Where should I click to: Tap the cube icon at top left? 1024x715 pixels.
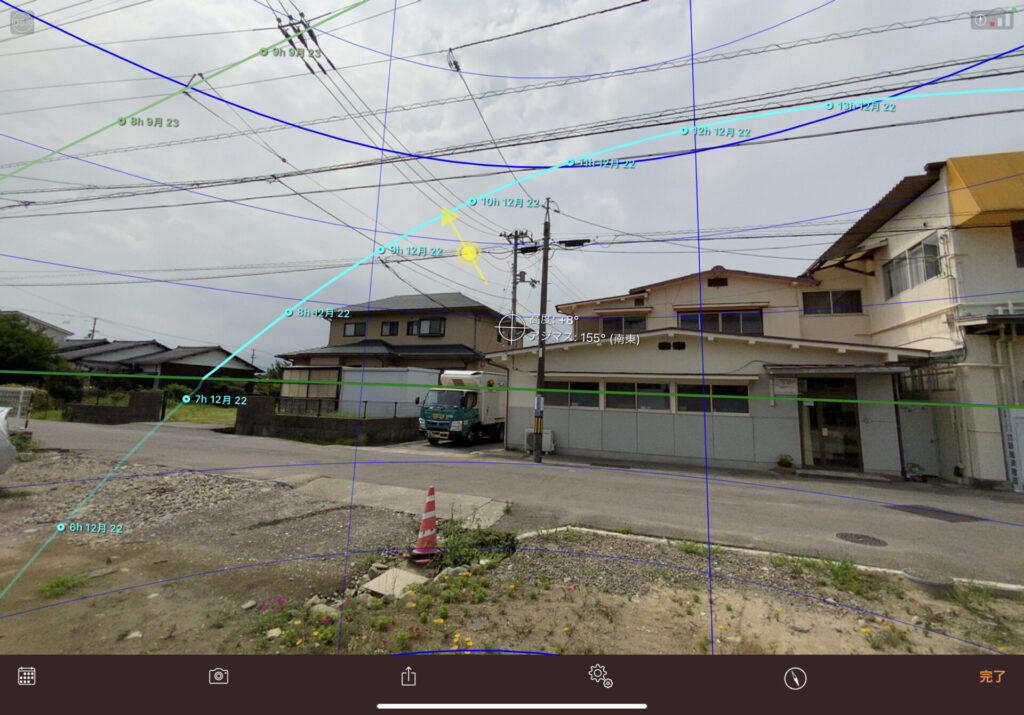click(22, 22)
